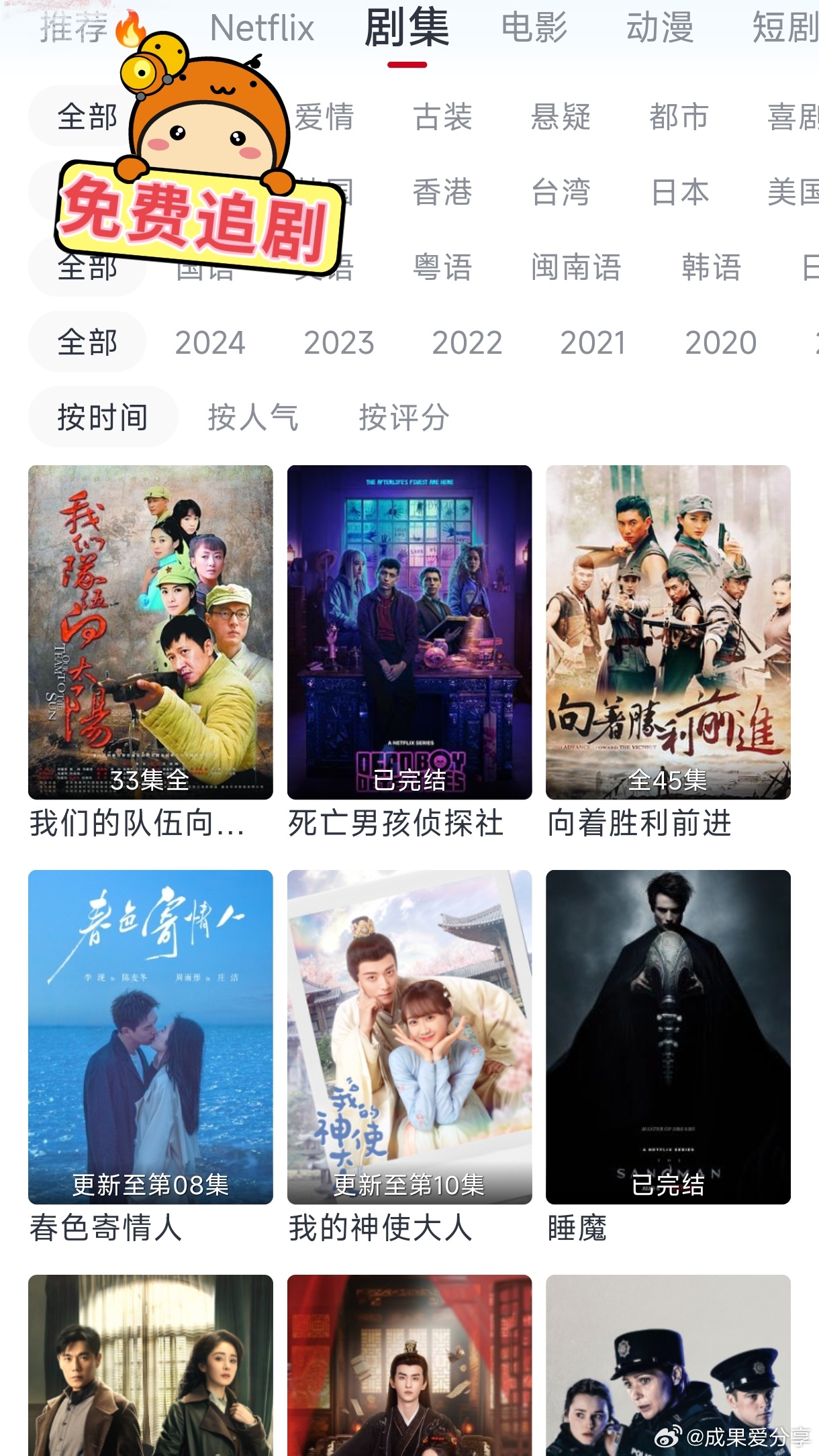Switch to the Netflix tab
Viewport: 819px width, 1456px height.
click(262, 28)
